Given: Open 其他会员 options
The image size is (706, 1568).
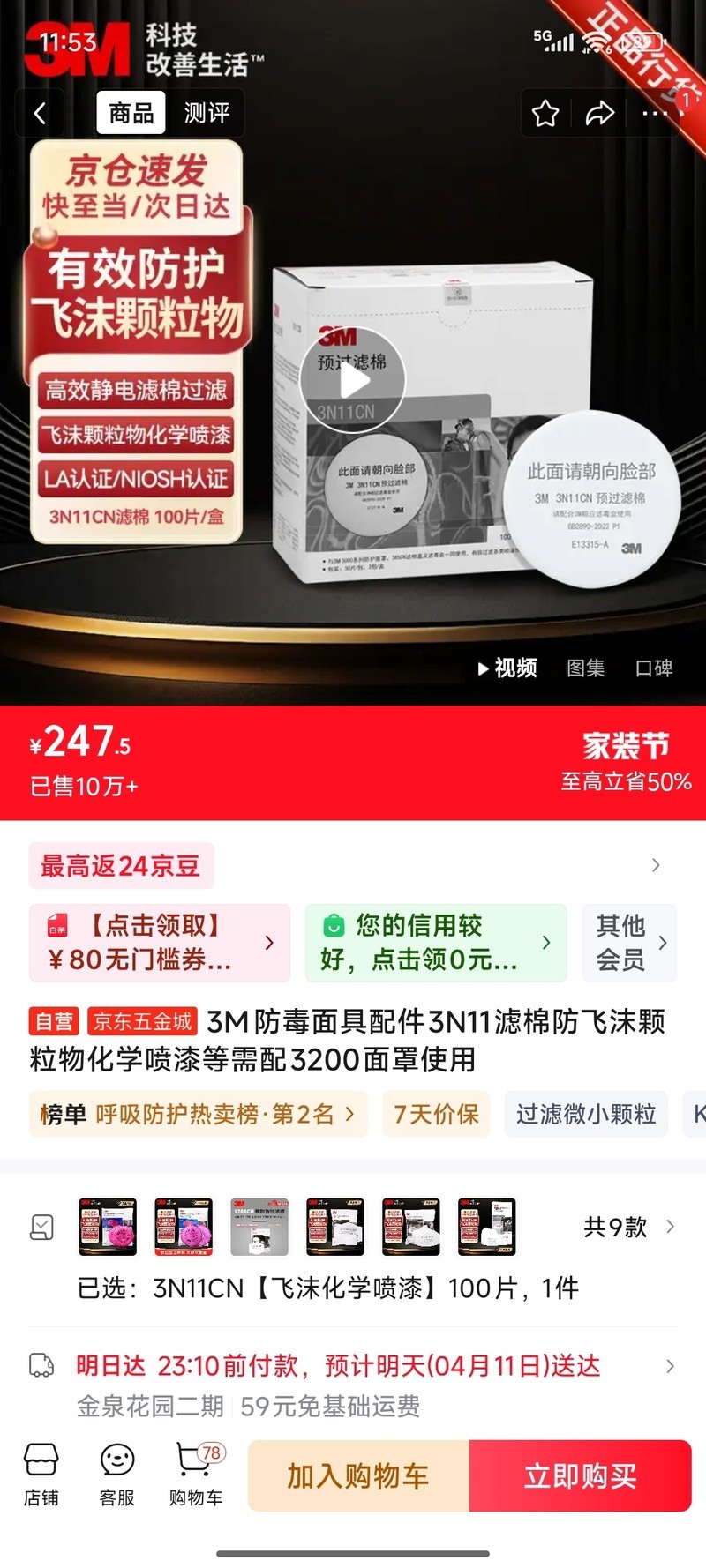Looking at the screenshot, I should point(629,943).
